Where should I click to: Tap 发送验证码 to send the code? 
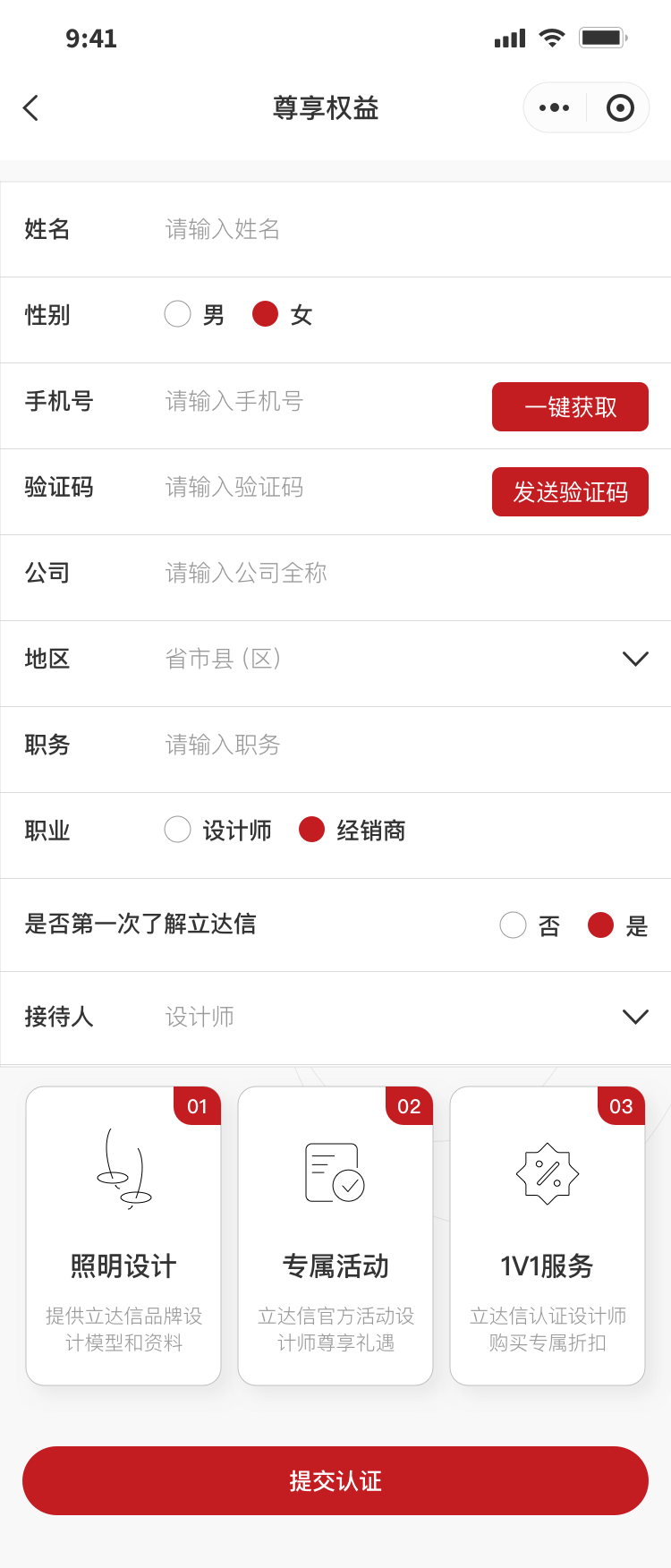point(570,492)
